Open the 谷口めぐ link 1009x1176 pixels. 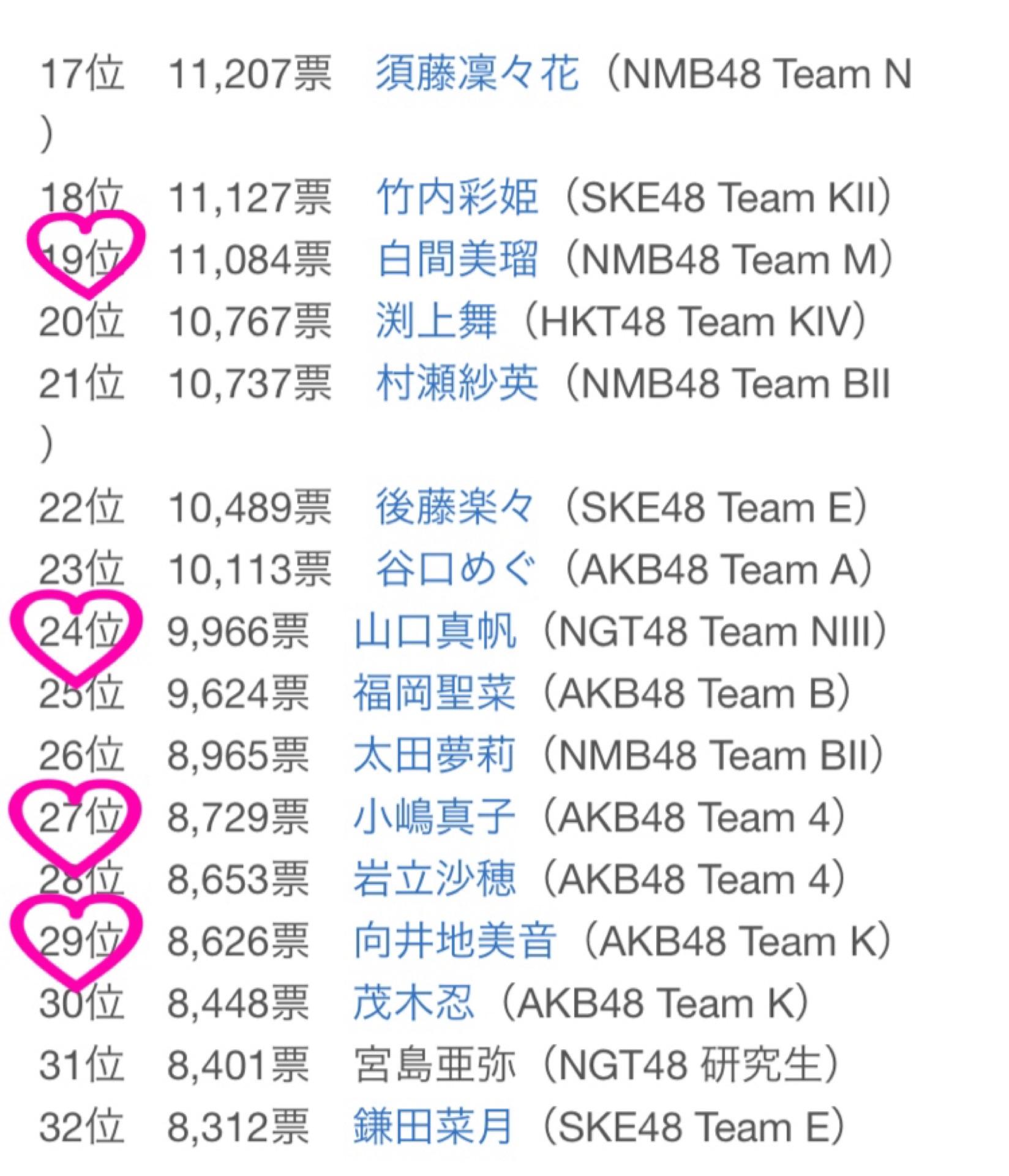(456, 570)
